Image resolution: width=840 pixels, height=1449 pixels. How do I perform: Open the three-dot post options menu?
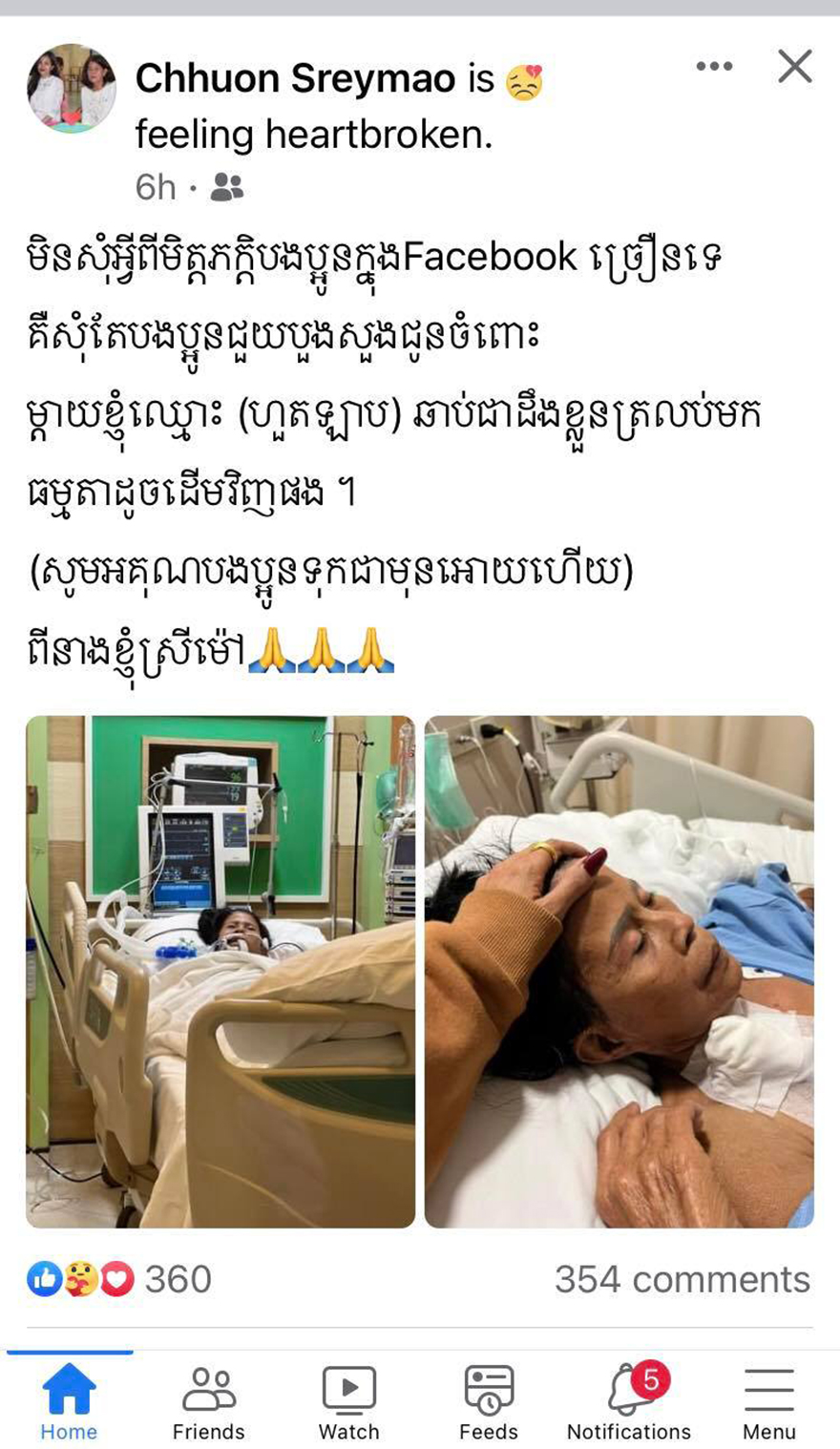coord(714,67)
